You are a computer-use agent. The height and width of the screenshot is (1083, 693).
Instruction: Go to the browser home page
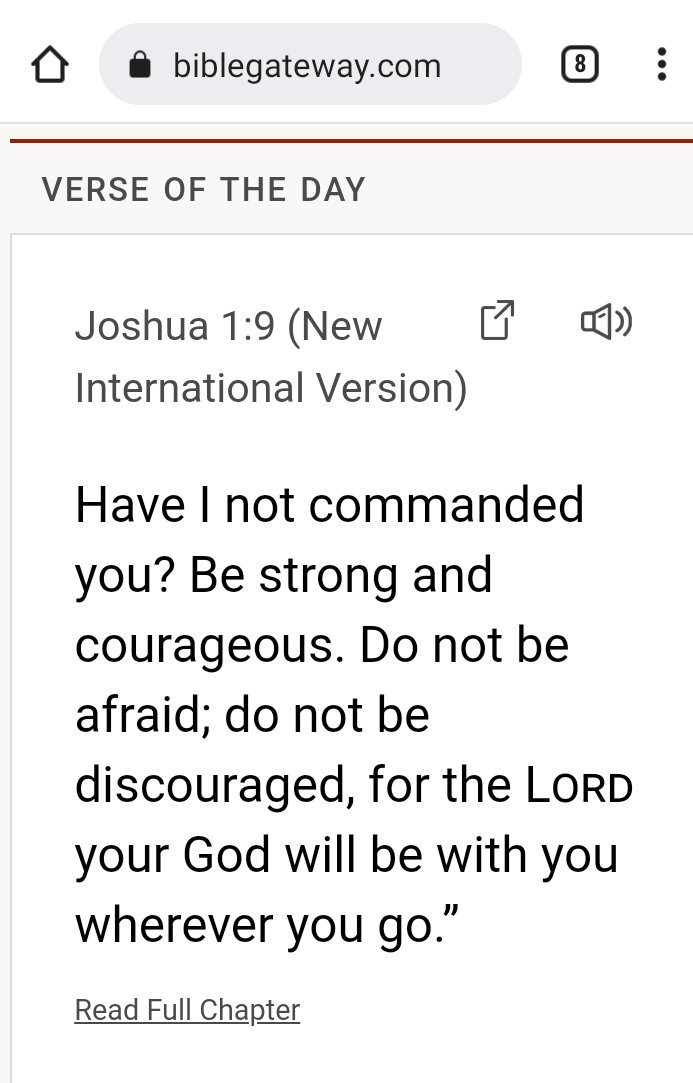49,66
